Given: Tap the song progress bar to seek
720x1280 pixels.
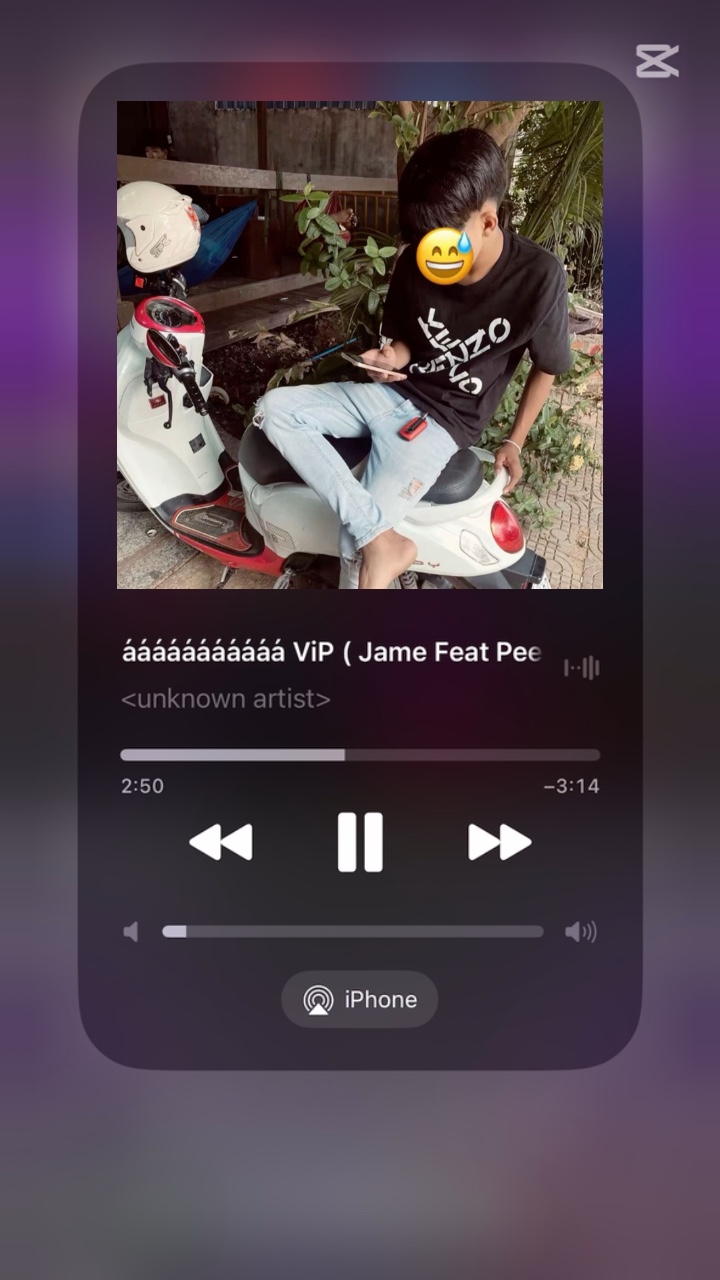Looking at the screenshot, I should point(360,755).
